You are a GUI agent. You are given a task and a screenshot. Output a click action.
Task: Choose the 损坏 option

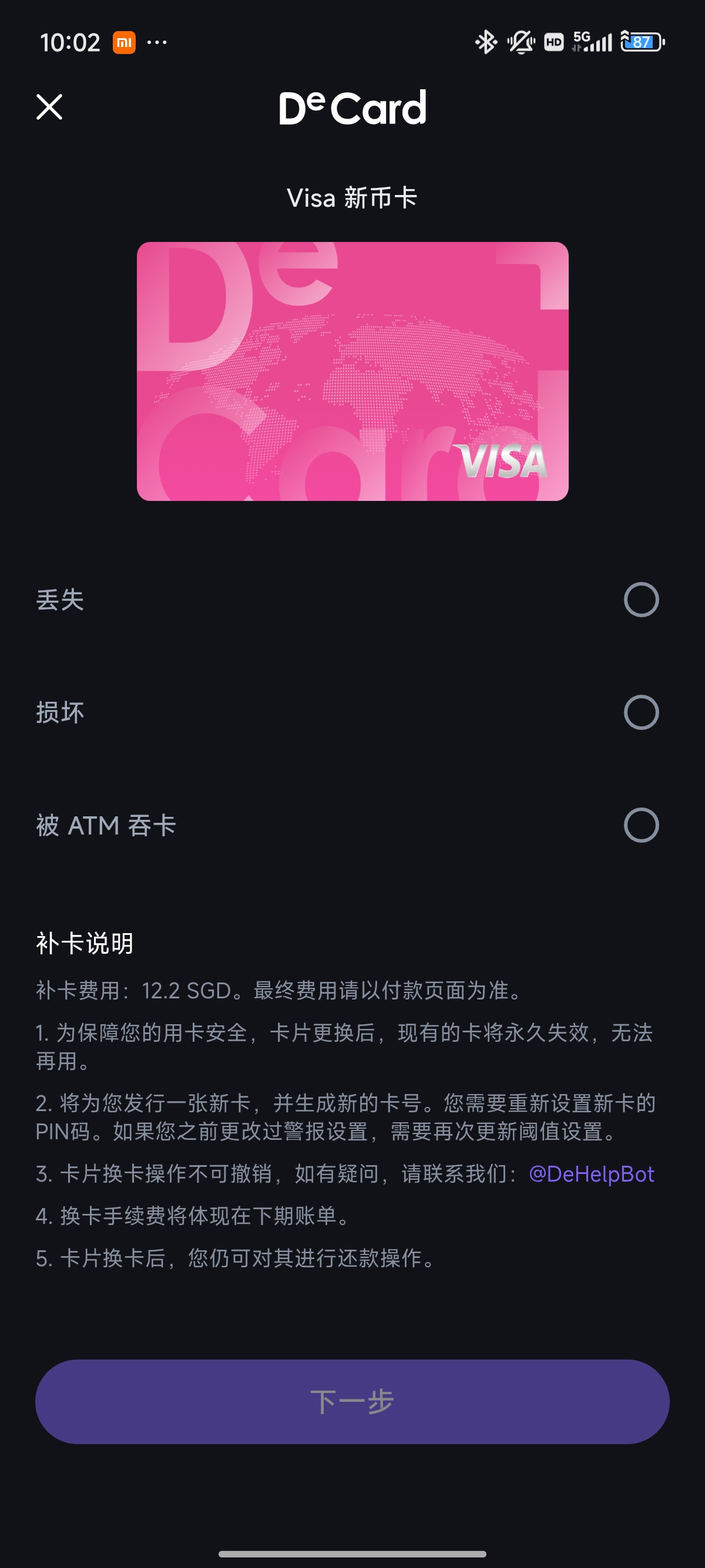[641, 712]
